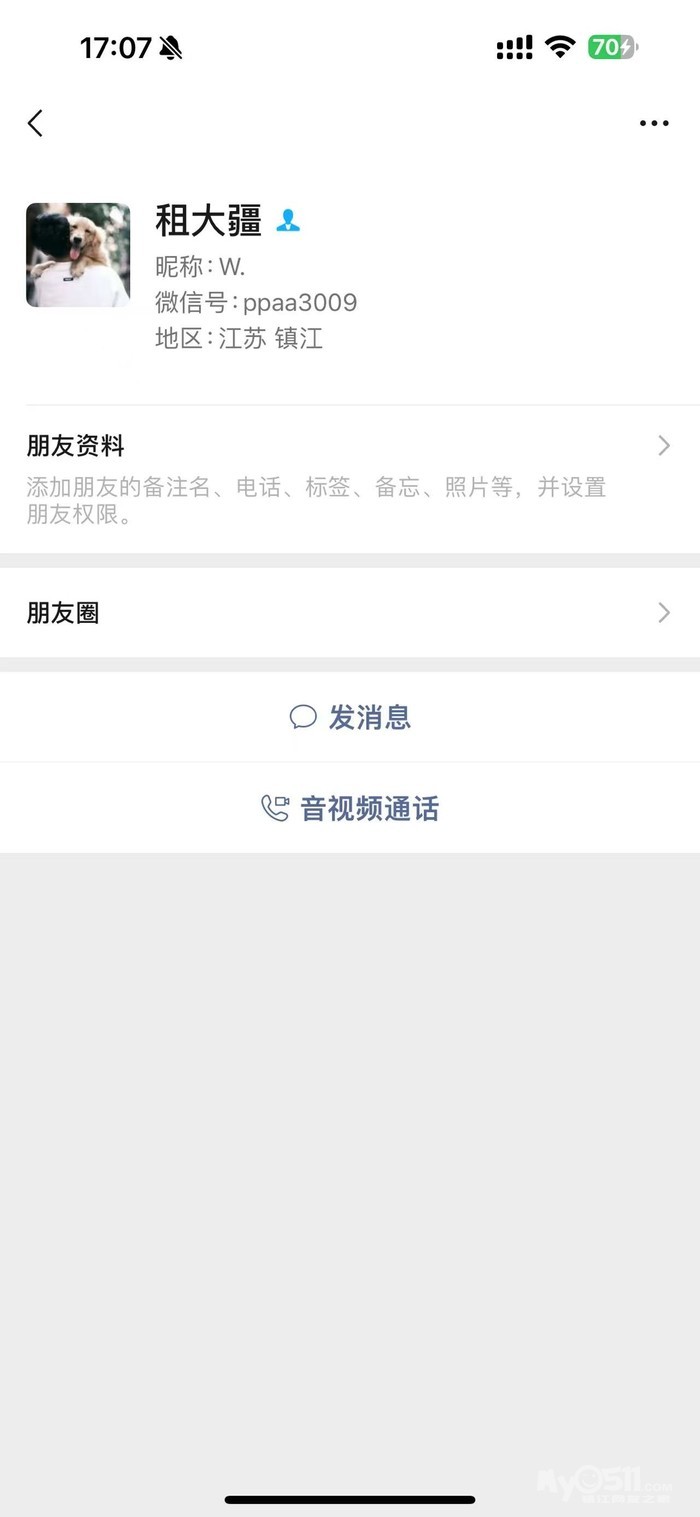Open the 朋友资料 settings row
700x1517 pixels.
tap(349, 480)
